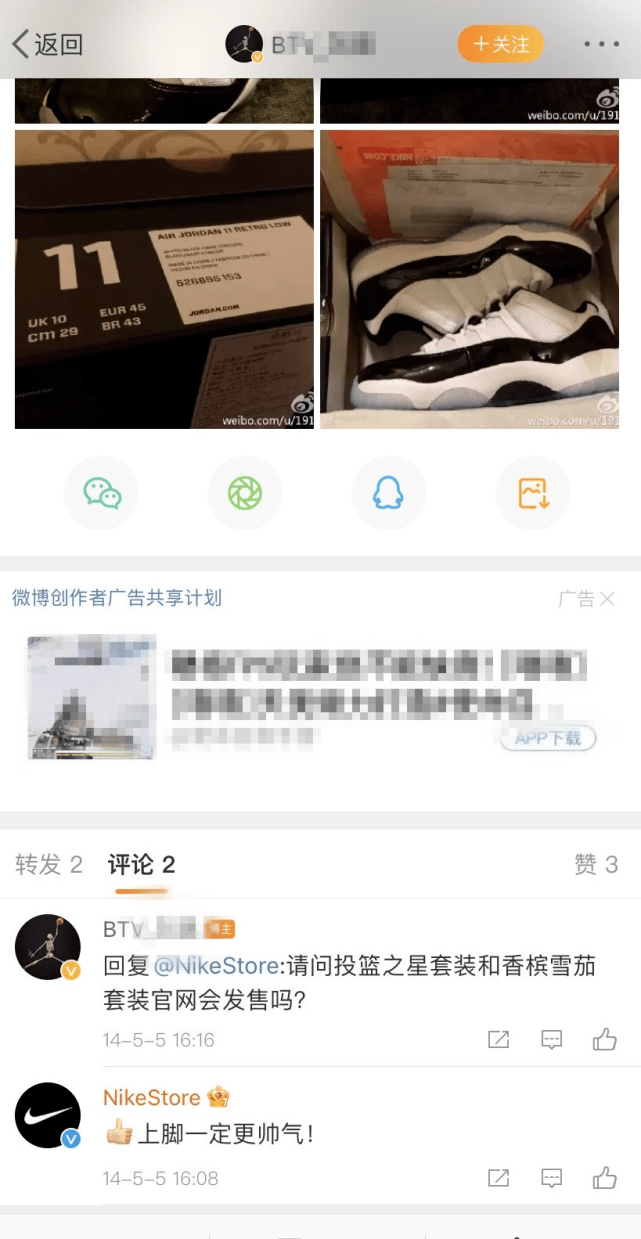Open the 微博创作者广告共享计划 link
Image resolution: width=641 pixels, height=1239 pixels.
[x=117, y=598]
